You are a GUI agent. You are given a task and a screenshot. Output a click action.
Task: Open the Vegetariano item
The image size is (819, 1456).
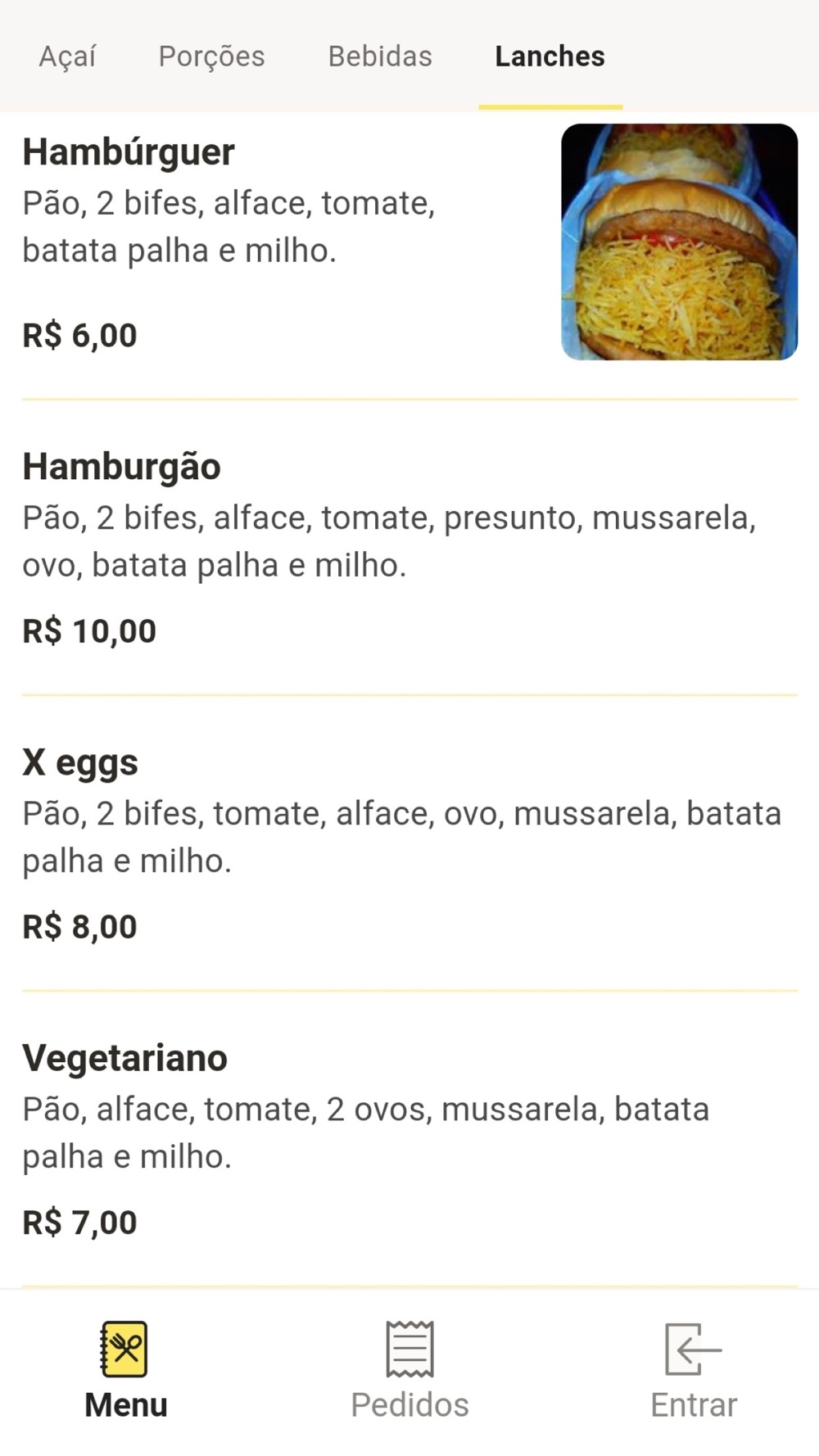[409, 1139]
